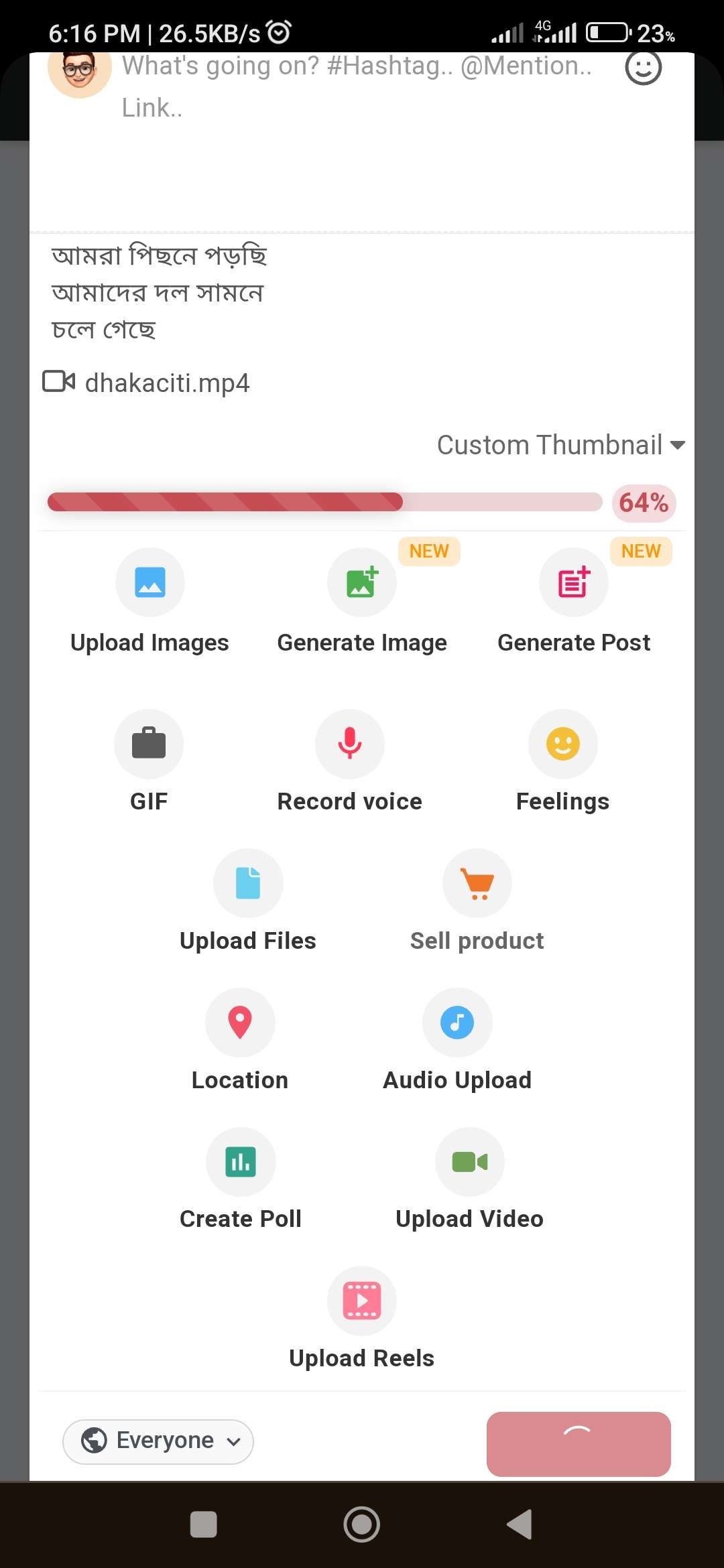The height and width of the screenshot is (1568, 724).
Task: Open Sell product option
Action: tap(477, 884)
